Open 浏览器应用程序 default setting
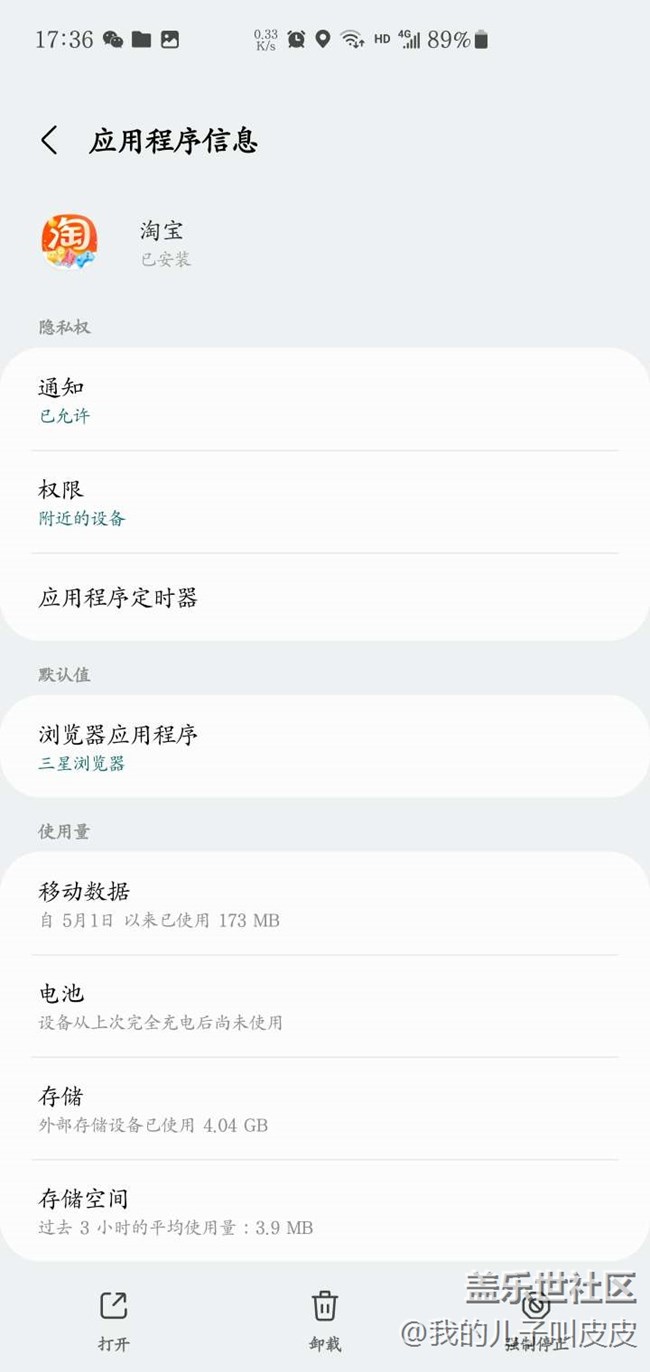Viewport: 650px width, 1372px height. click(x=324, y=747)
